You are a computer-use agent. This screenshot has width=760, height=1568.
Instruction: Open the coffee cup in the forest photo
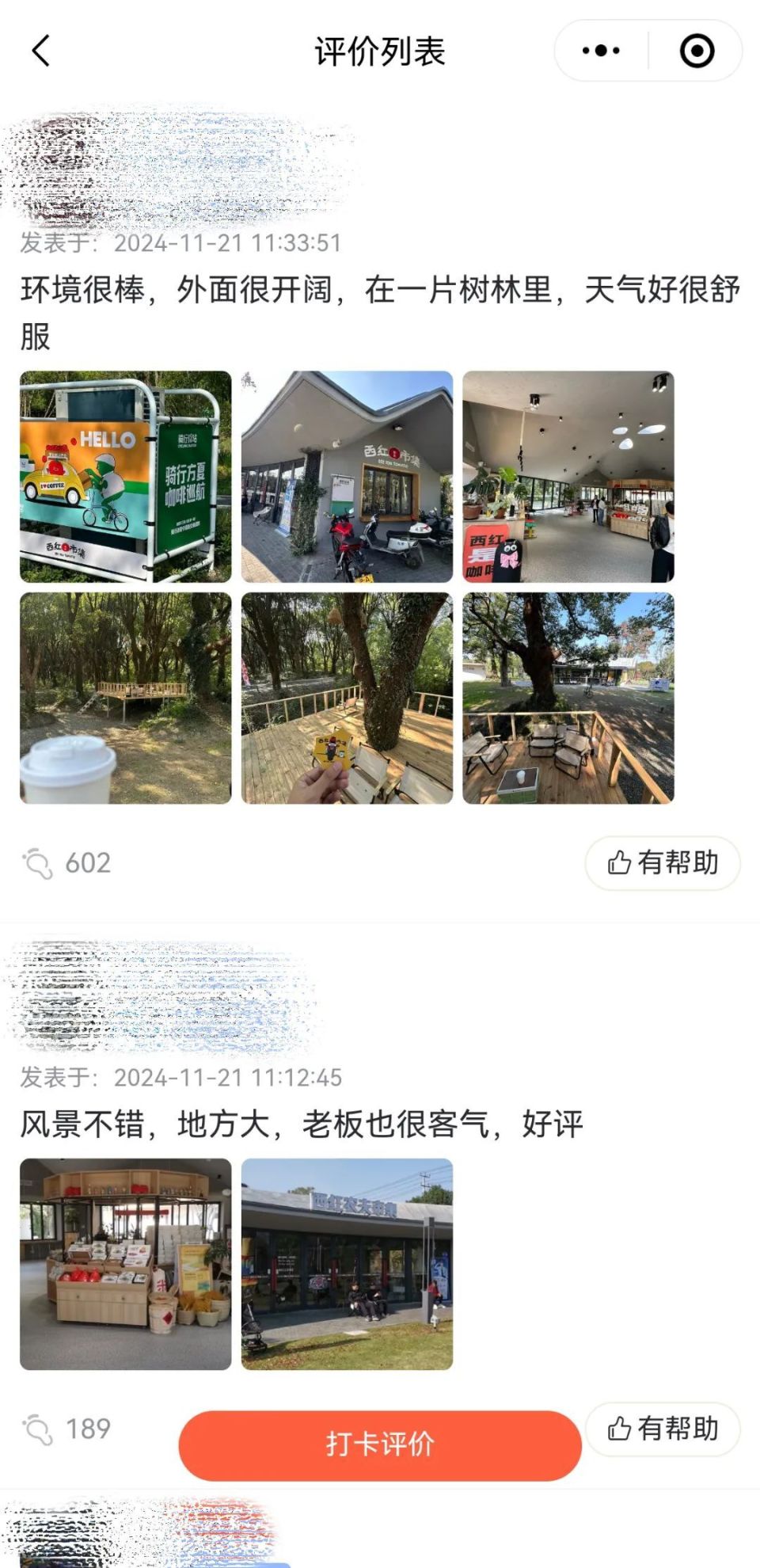125,697
